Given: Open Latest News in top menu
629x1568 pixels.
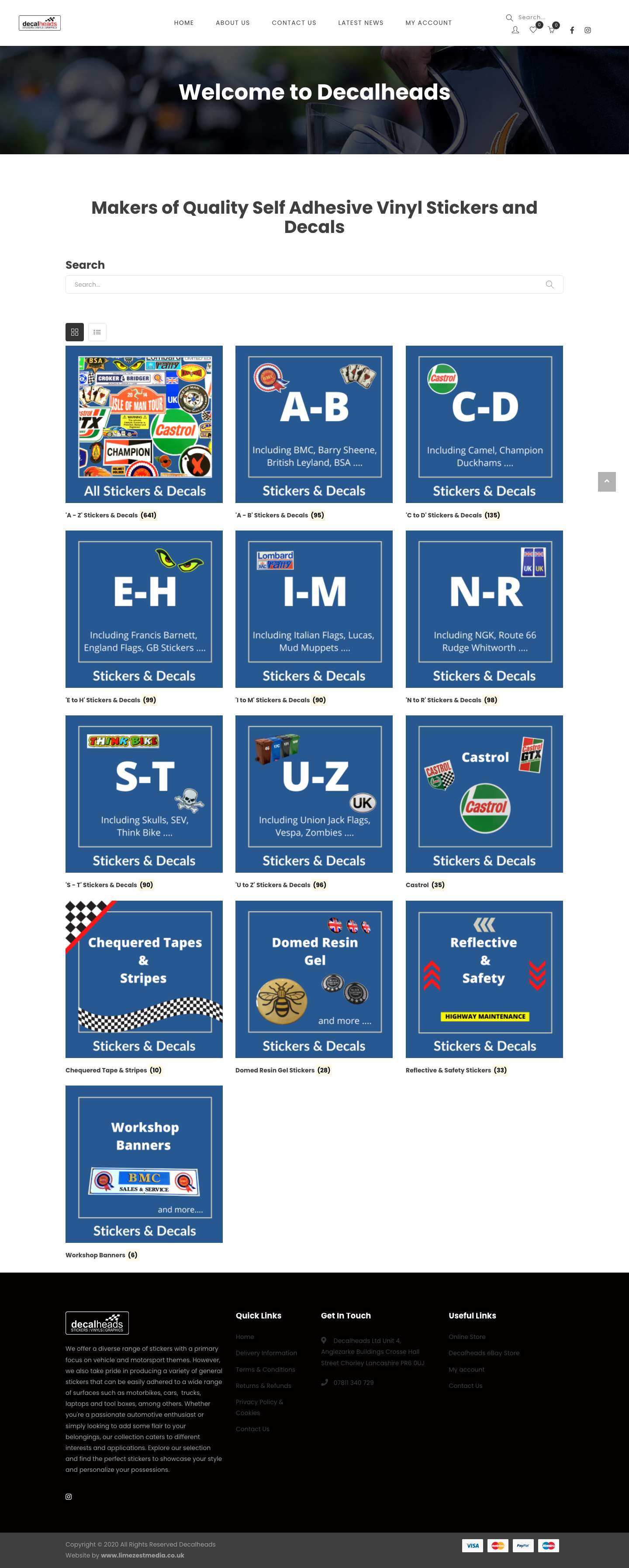Looking at the screenshot, I should (361, 23).
